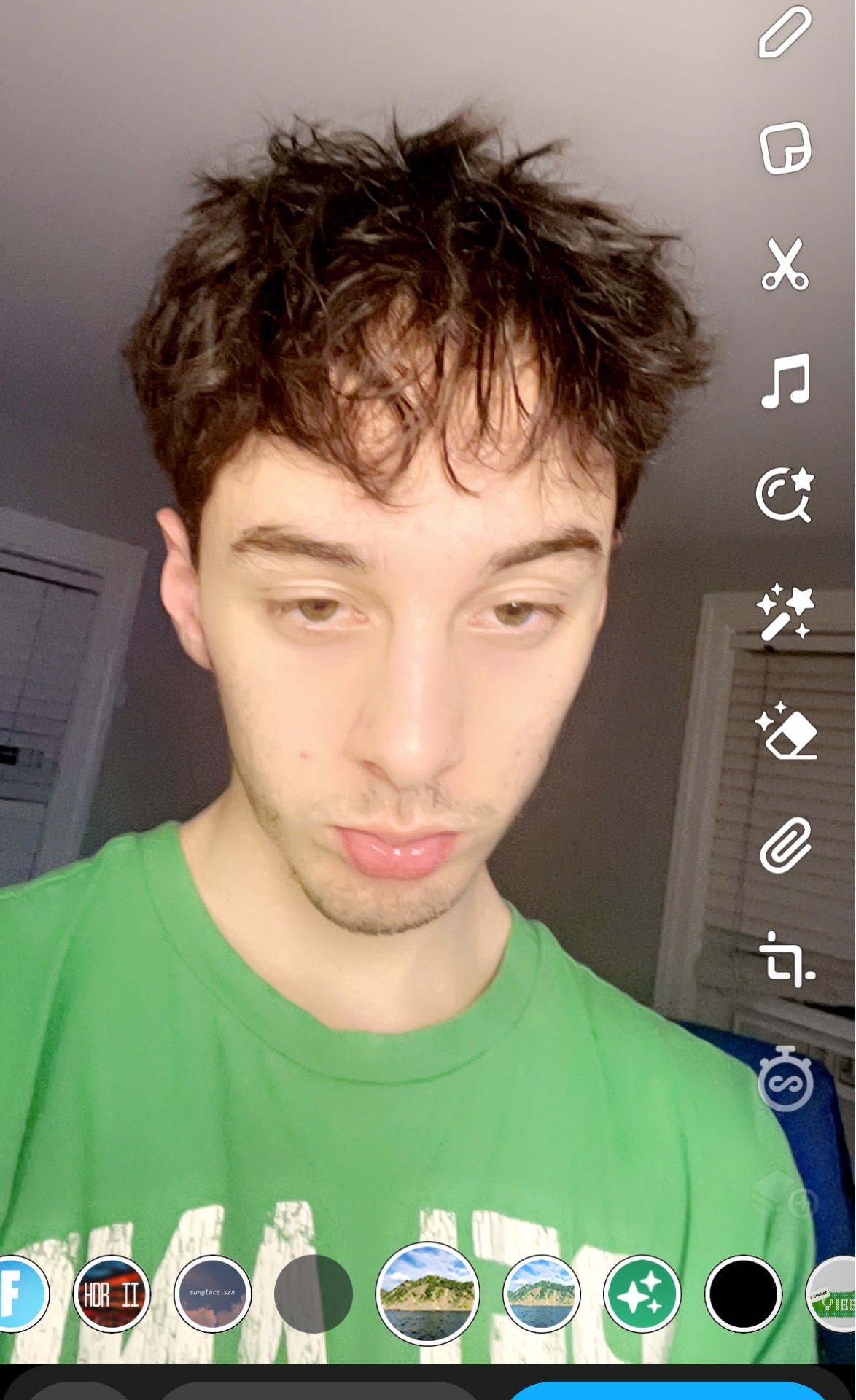Open the lens search star magnifier

785,496
